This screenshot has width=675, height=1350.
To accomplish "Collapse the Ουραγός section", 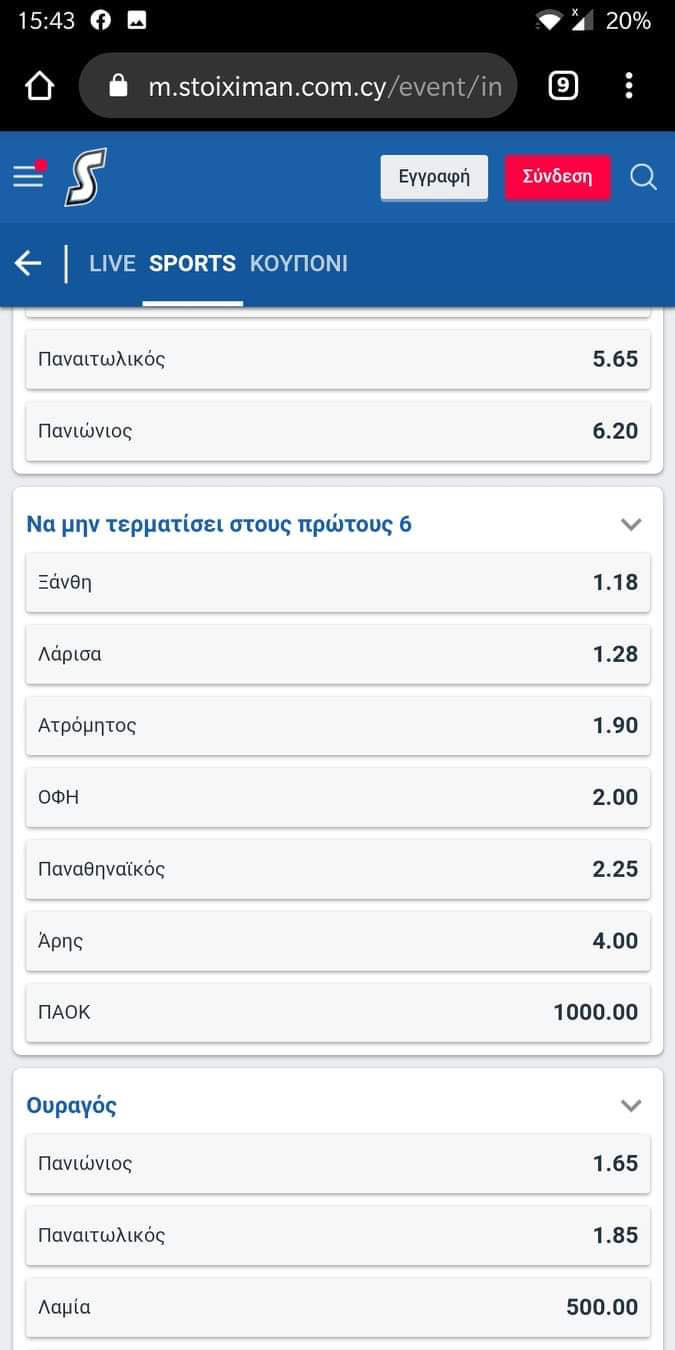I will [630, 1105].
